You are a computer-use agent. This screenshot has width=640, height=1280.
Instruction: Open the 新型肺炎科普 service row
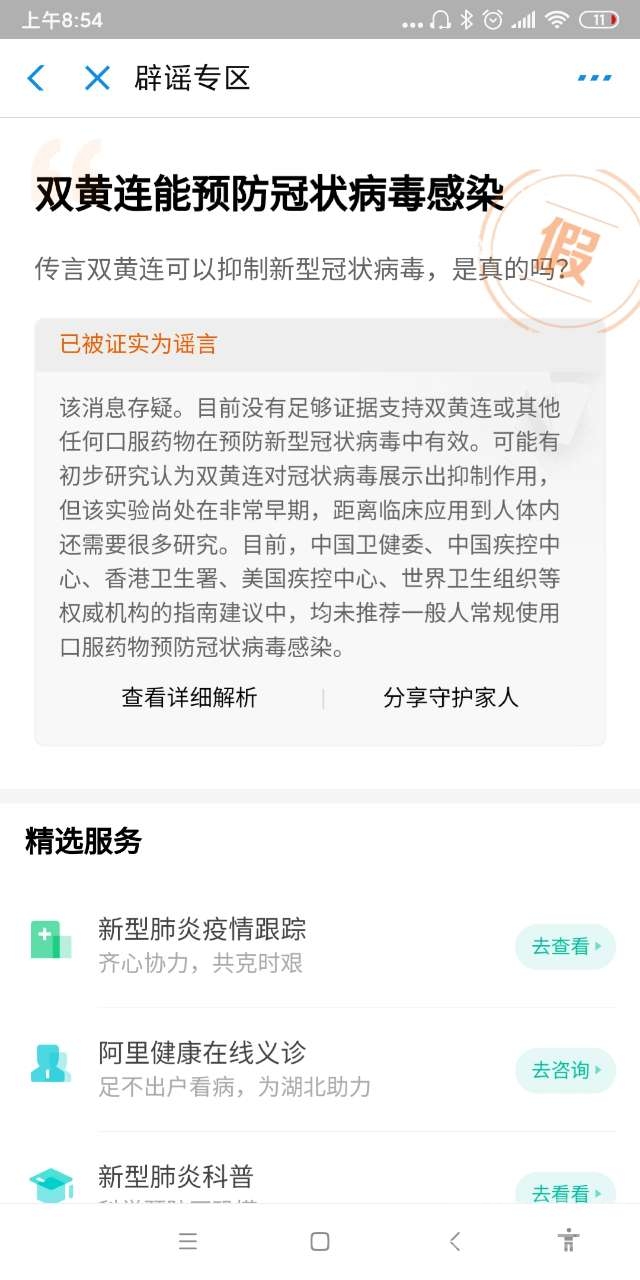[x=250, y=1180]
